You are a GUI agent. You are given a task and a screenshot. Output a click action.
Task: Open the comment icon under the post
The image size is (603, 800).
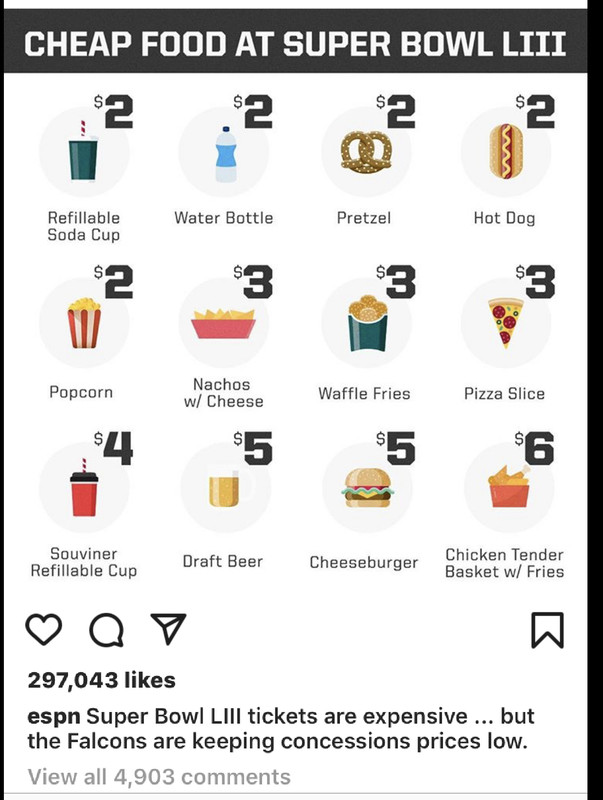pos(106,629)
